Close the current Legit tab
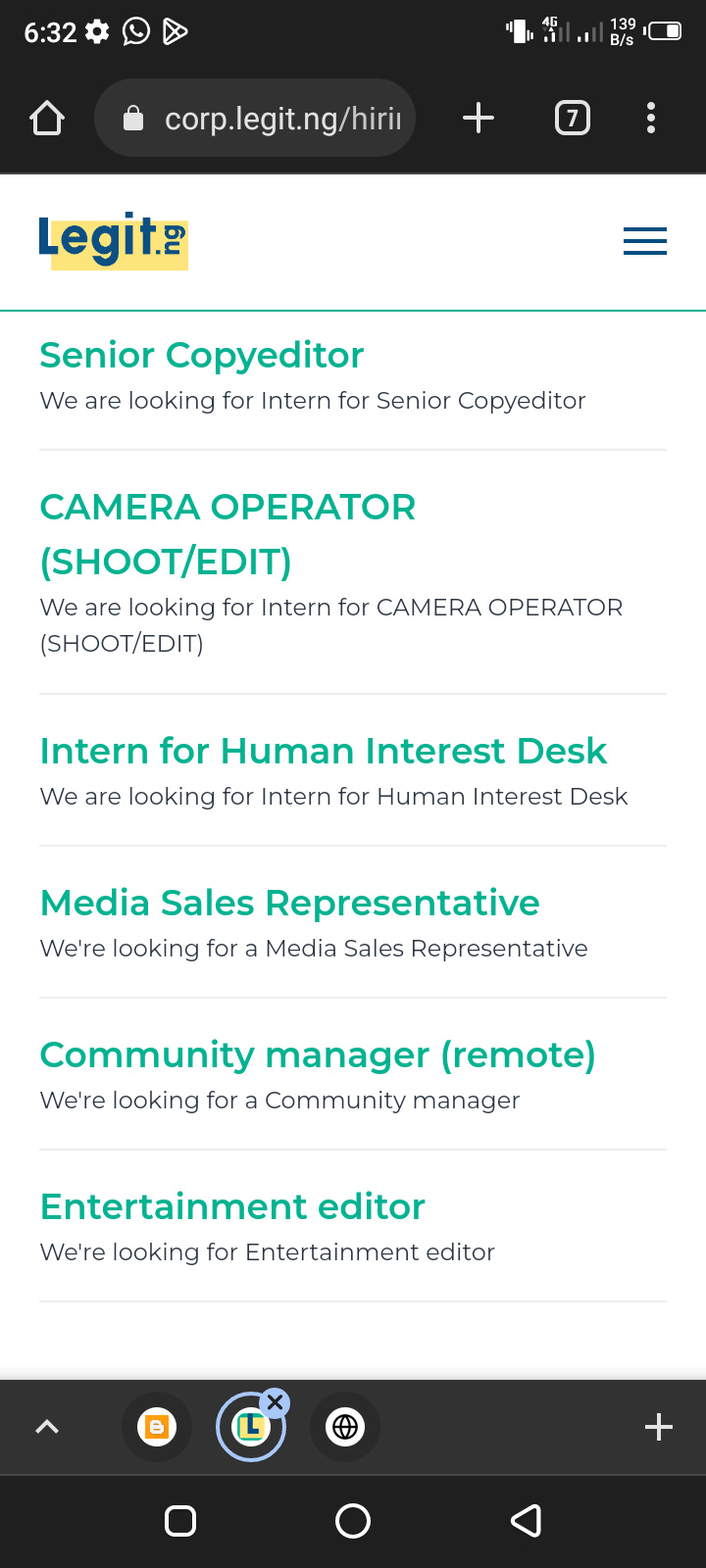The width and height of the screenshot is (706, 1568). click(276, 1403)
